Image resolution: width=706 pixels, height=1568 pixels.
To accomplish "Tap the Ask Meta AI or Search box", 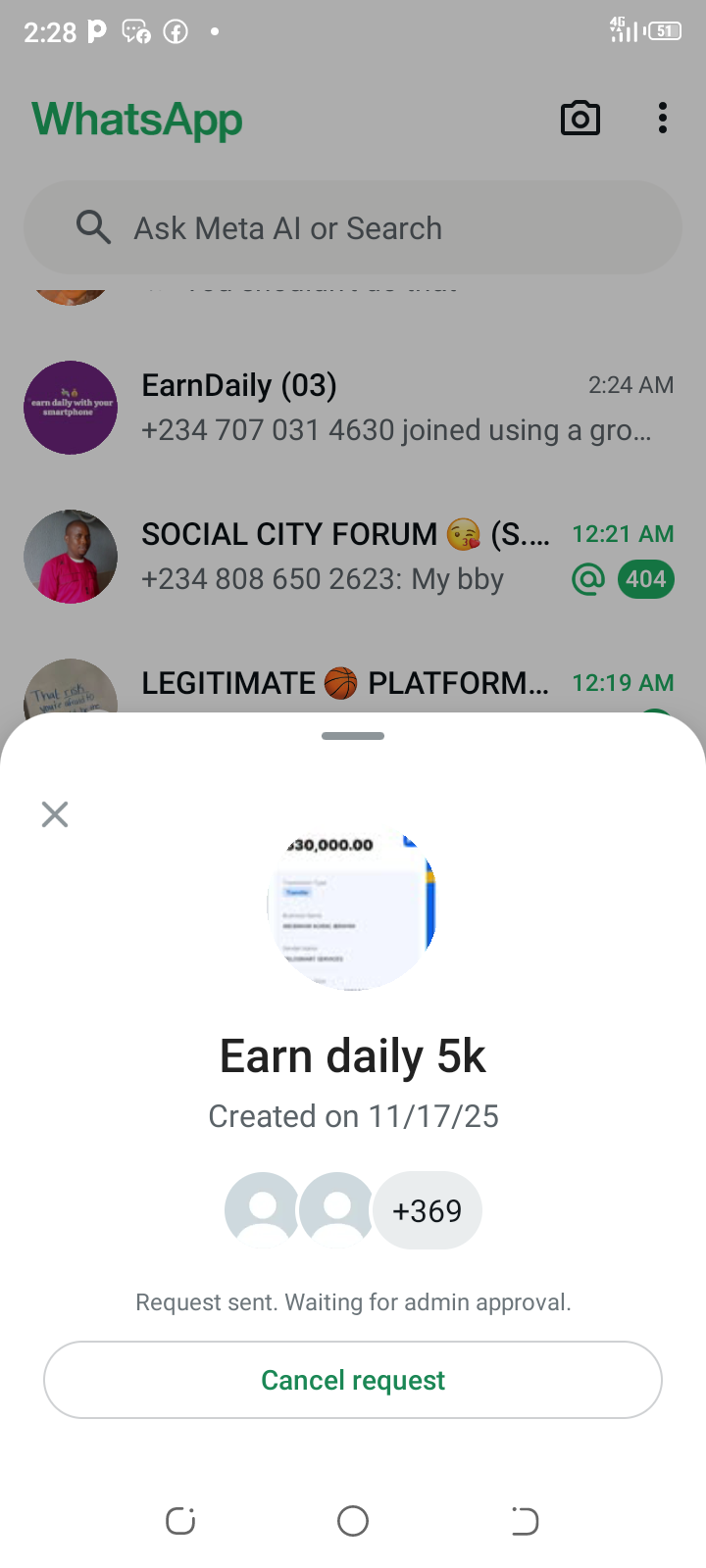I will pos(353,228).
